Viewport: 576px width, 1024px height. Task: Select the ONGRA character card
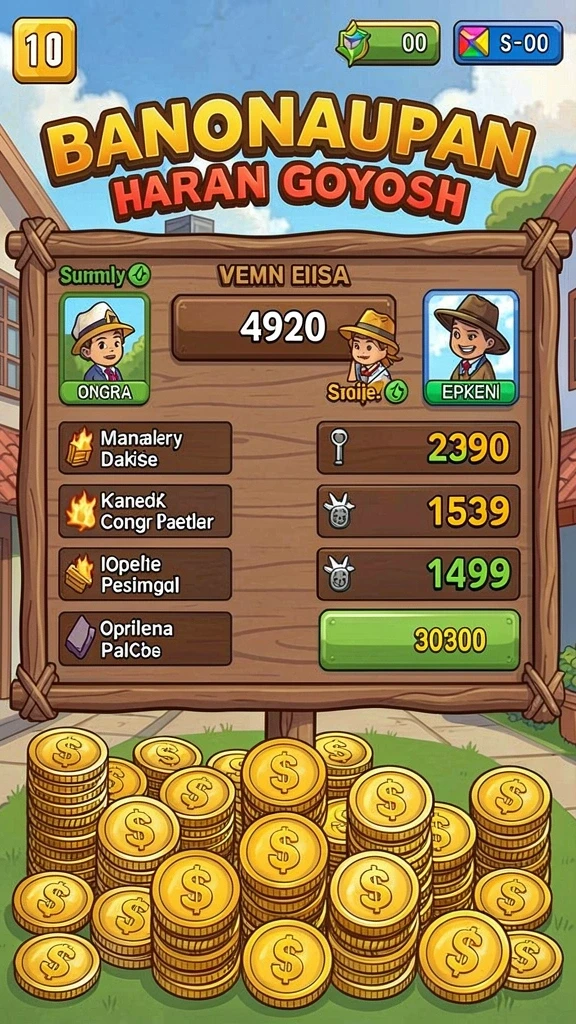coord(104,349)
